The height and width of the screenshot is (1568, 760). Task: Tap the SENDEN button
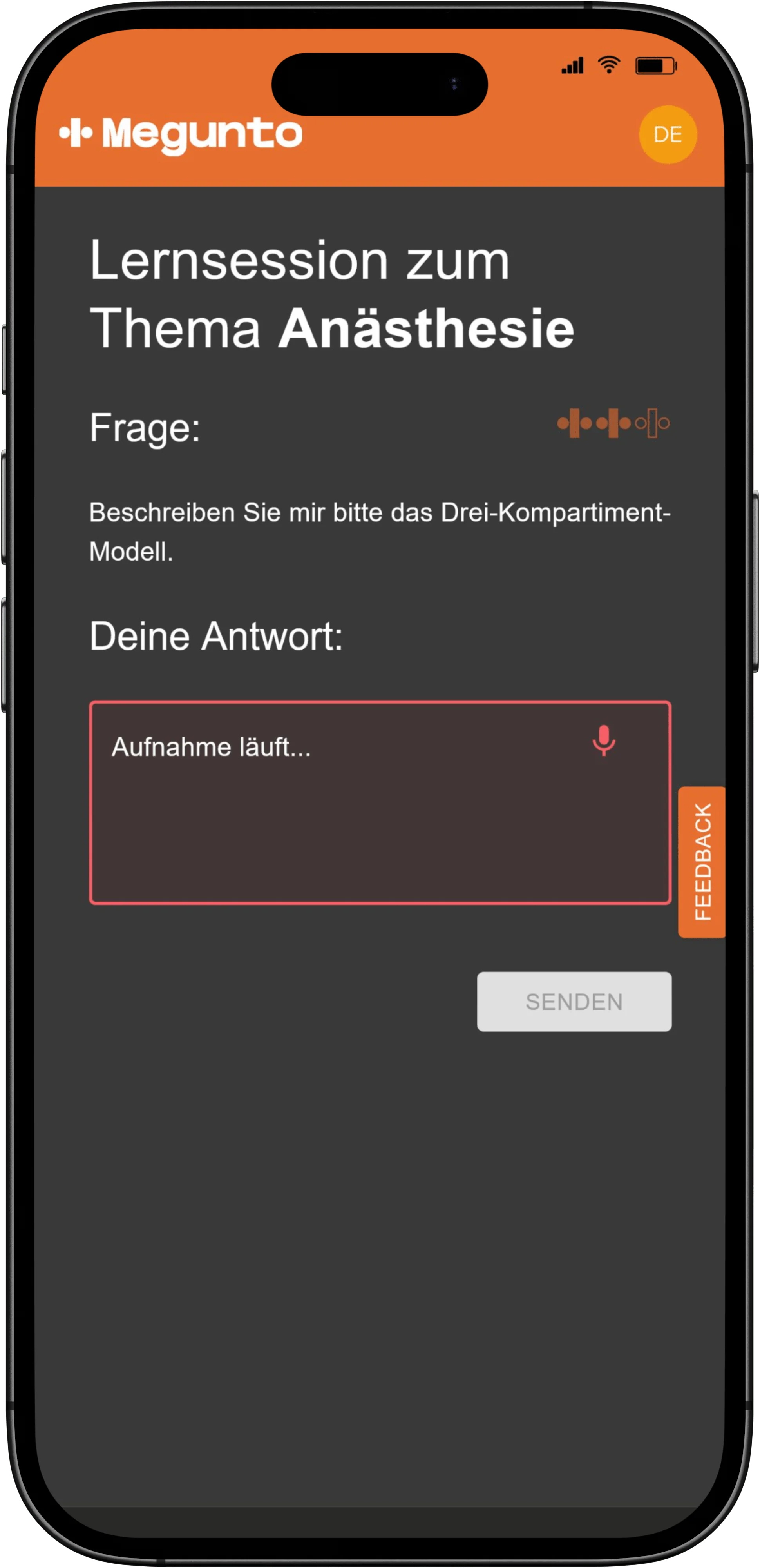574,1001
